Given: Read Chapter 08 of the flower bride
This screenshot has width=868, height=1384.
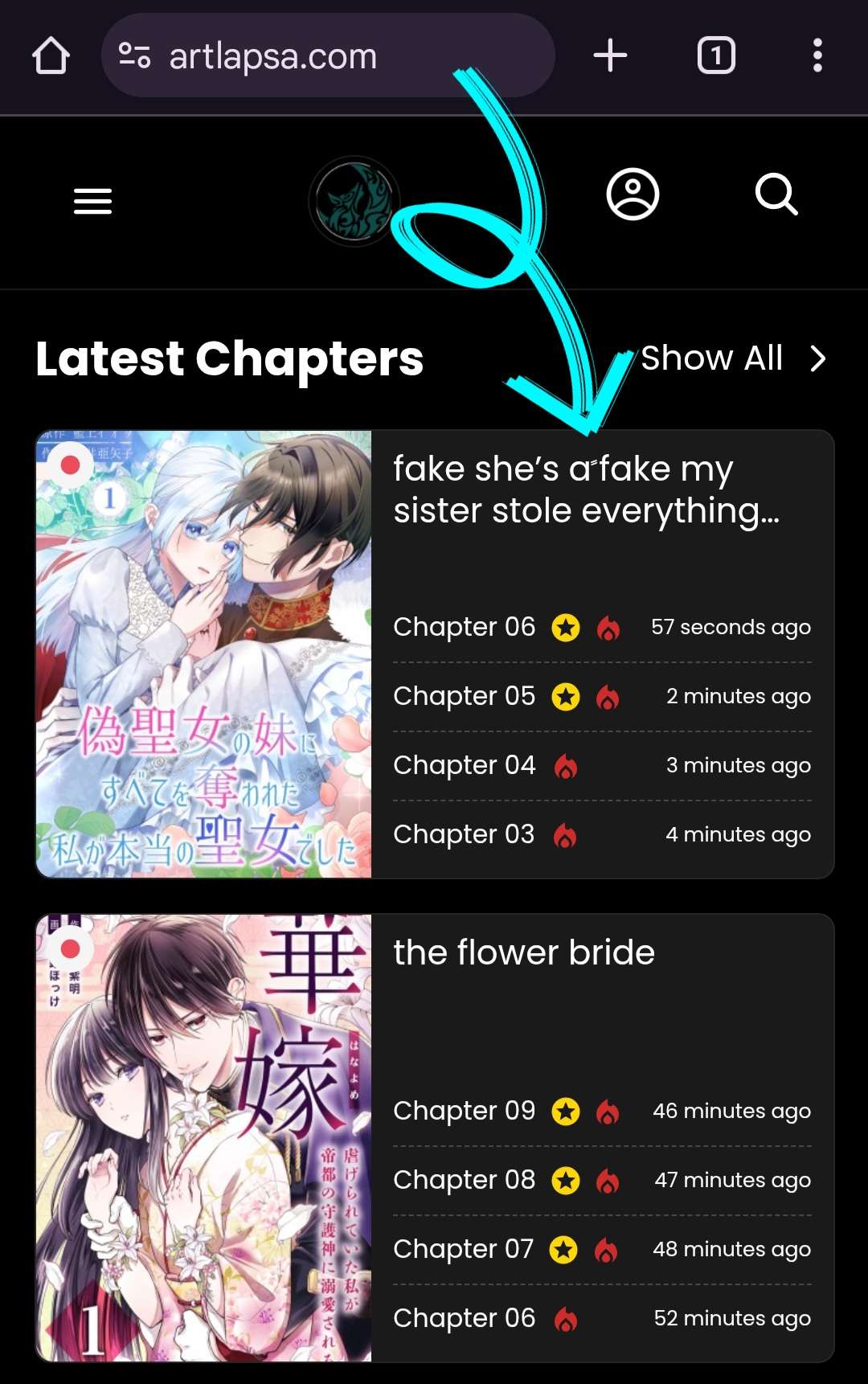Looking at the screenshot, I should [464, 1180].
